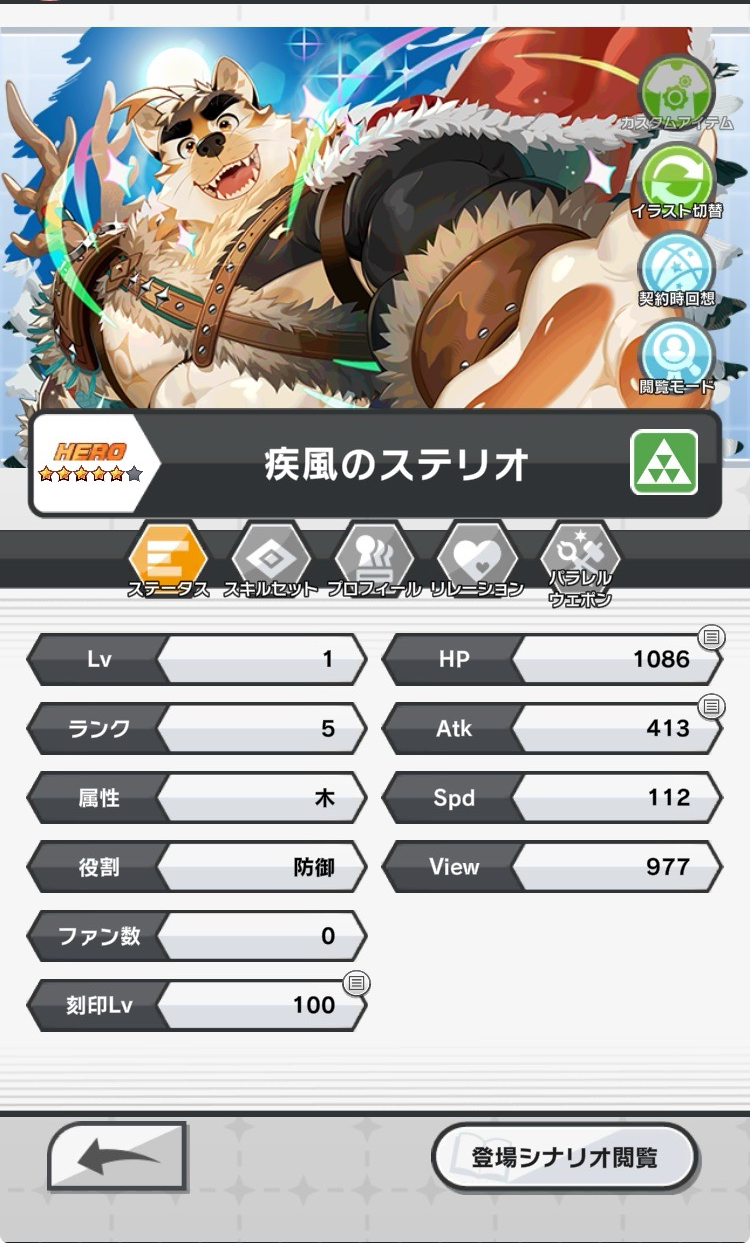Tap the green wood attribute icon
This screenshot has height=1243, width=750.
pyautogui.click(x=664, y=462)
